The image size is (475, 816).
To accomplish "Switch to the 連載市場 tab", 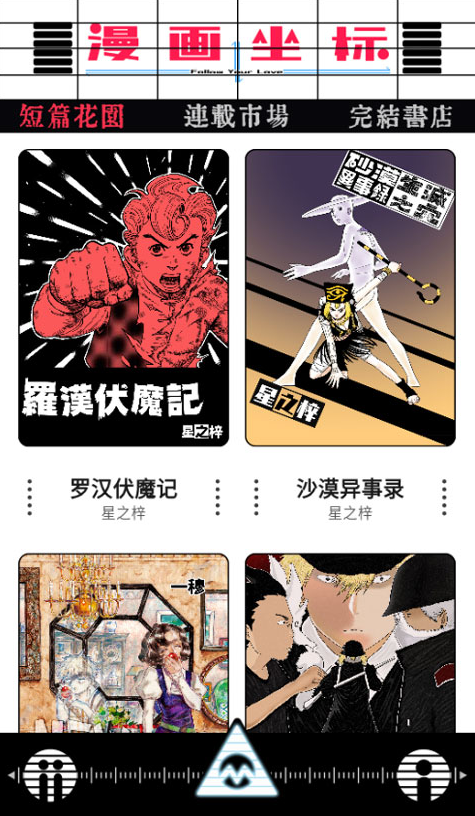I will [x=236, y=116].
